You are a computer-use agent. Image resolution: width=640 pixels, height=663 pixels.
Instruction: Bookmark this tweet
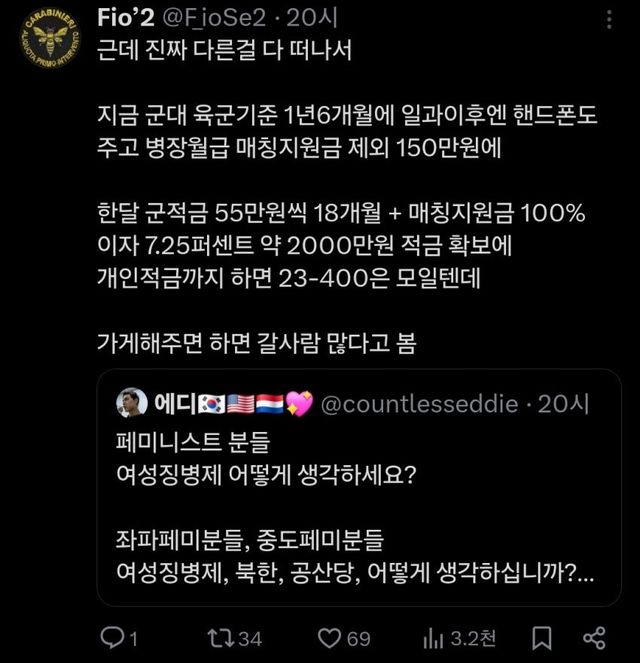[541, 637]
